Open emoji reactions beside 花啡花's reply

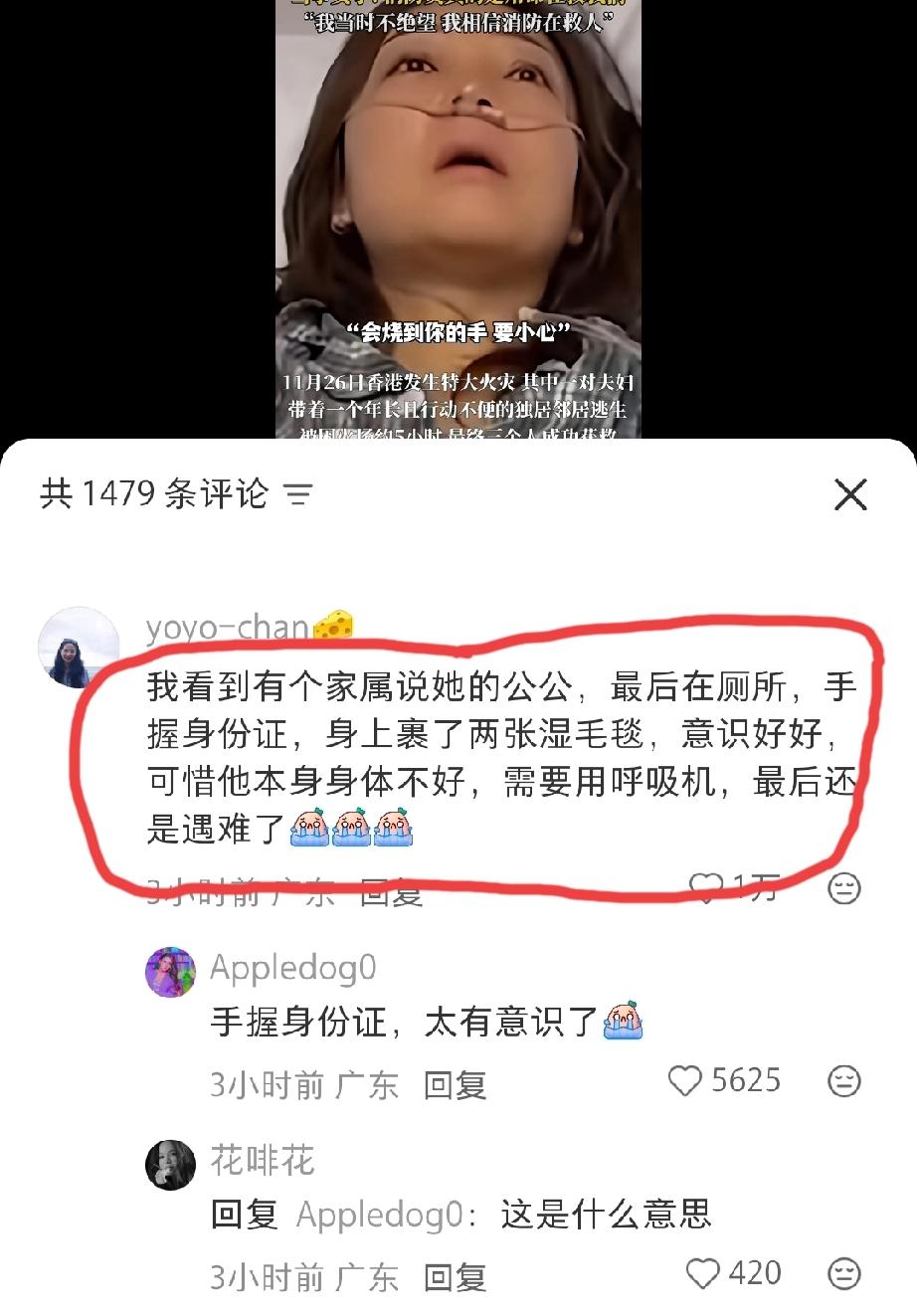click(x=844, y=1274)
